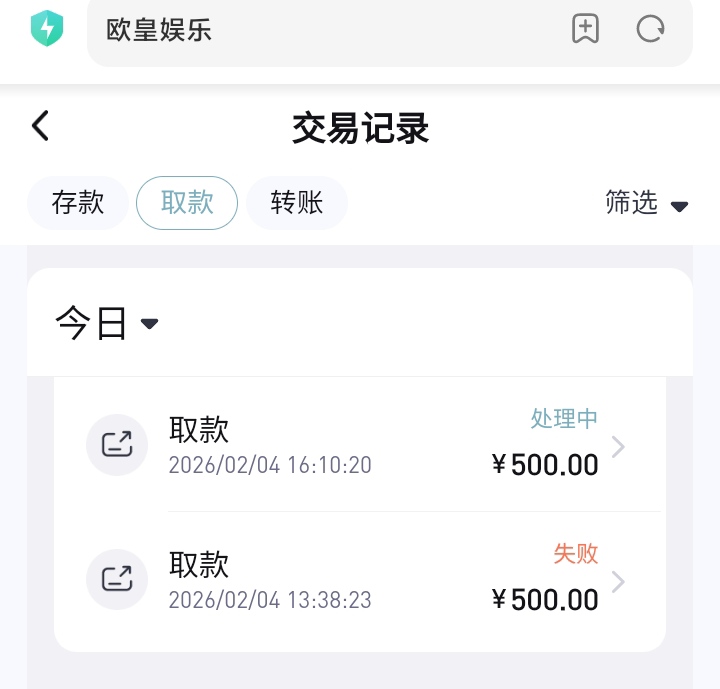
Task: Reload the current page
Action: 651,29
